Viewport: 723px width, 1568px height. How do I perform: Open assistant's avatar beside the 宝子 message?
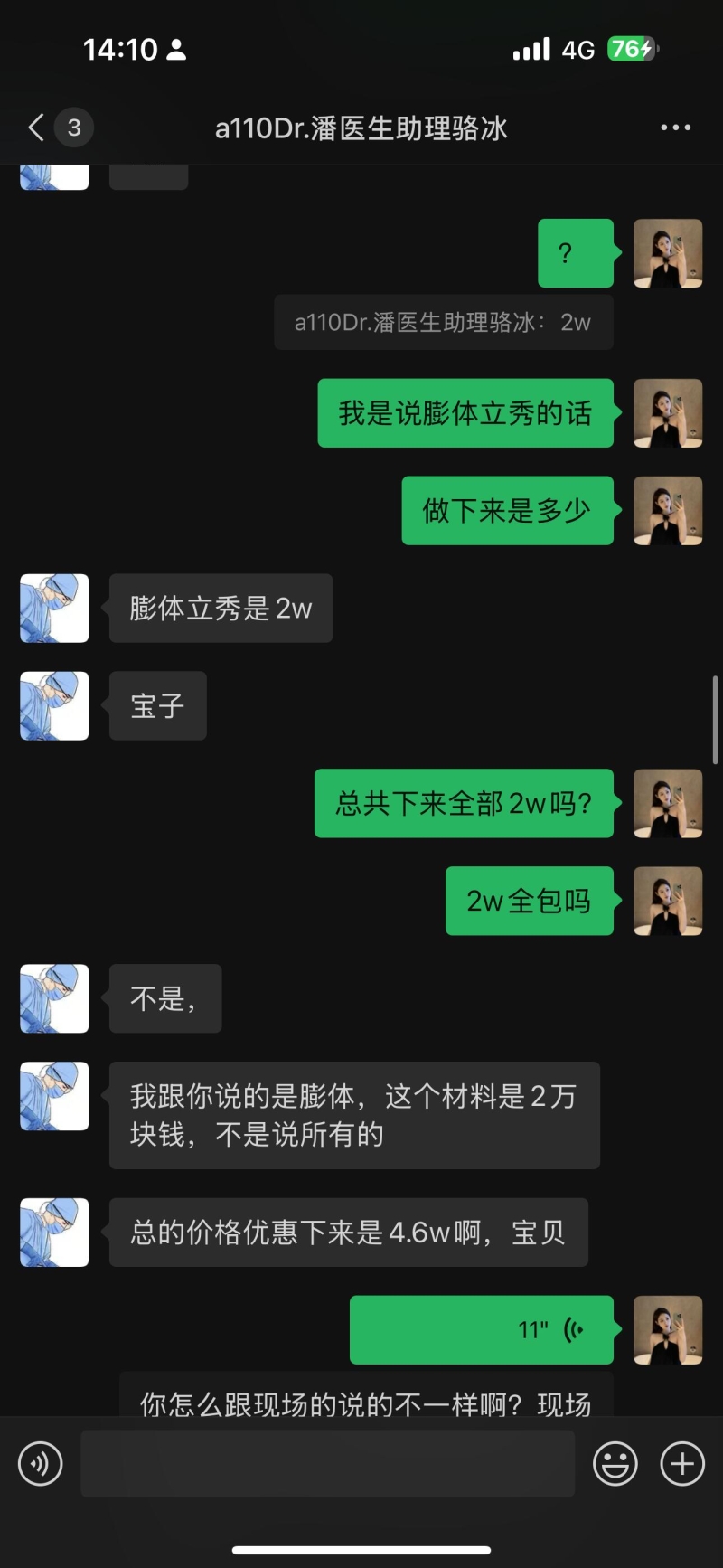tap(54, 706)
